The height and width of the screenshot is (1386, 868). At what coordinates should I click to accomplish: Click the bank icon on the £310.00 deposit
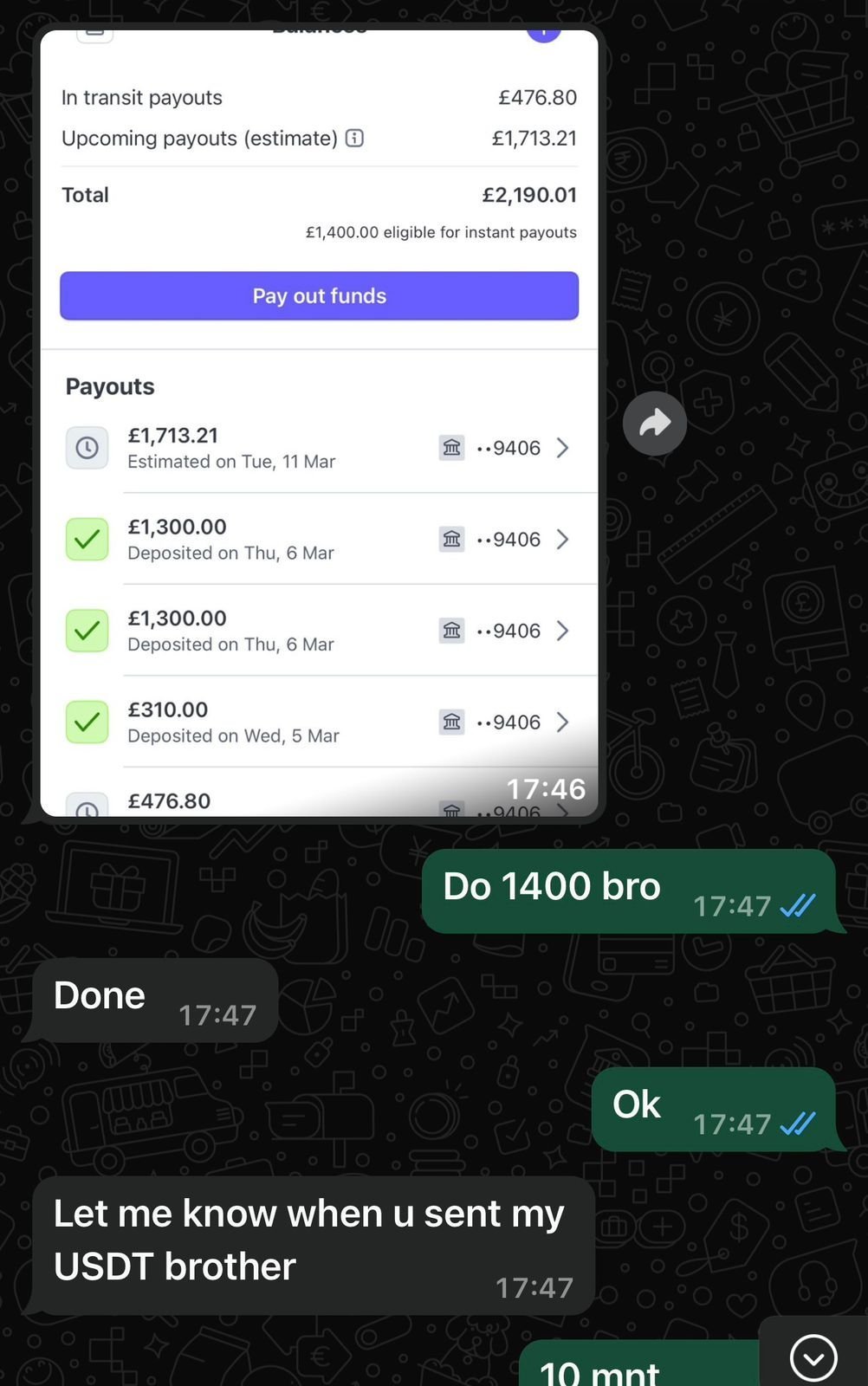pos(451,722)
